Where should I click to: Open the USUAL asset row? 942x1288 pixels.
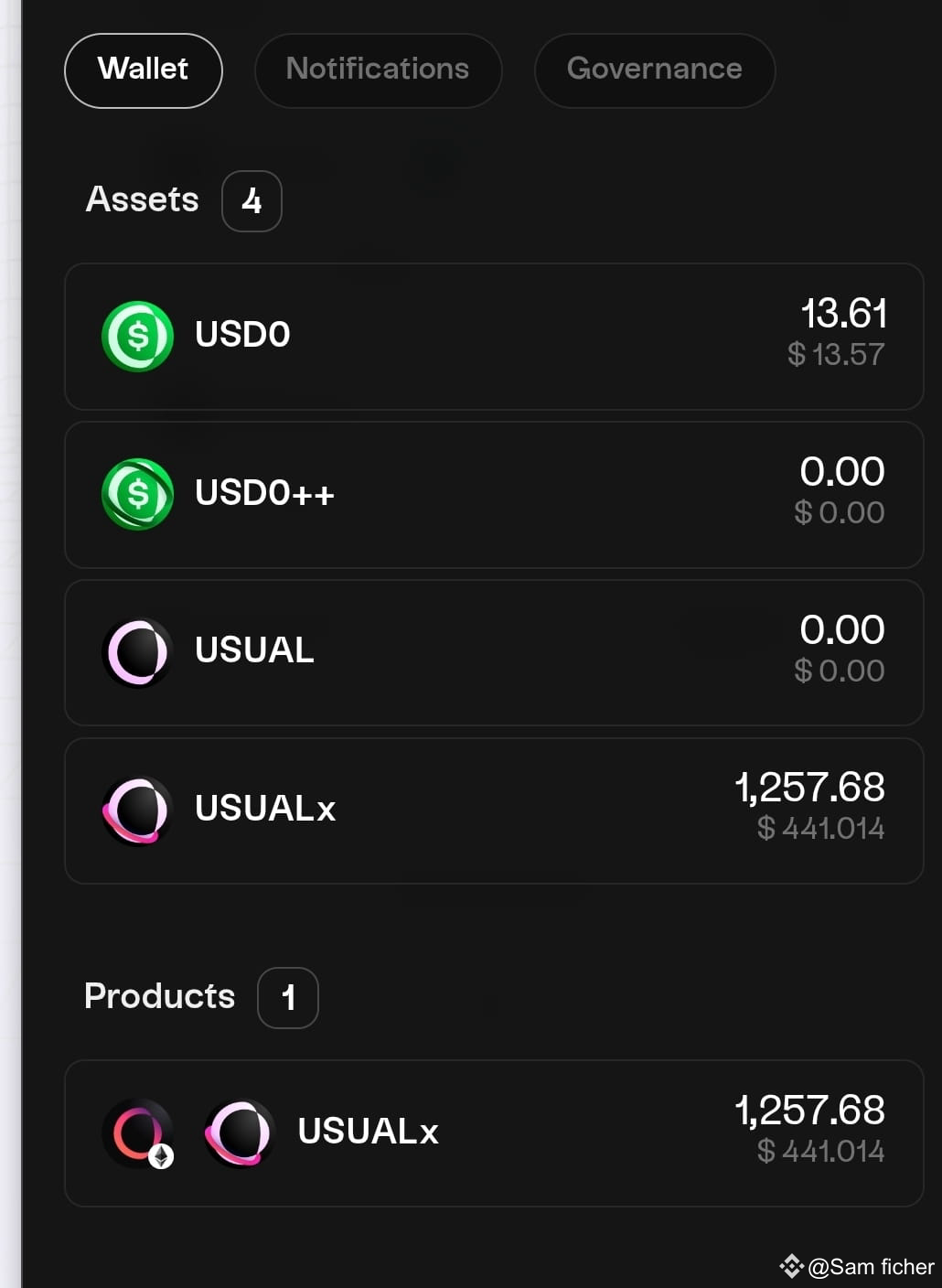click(494, 652)
